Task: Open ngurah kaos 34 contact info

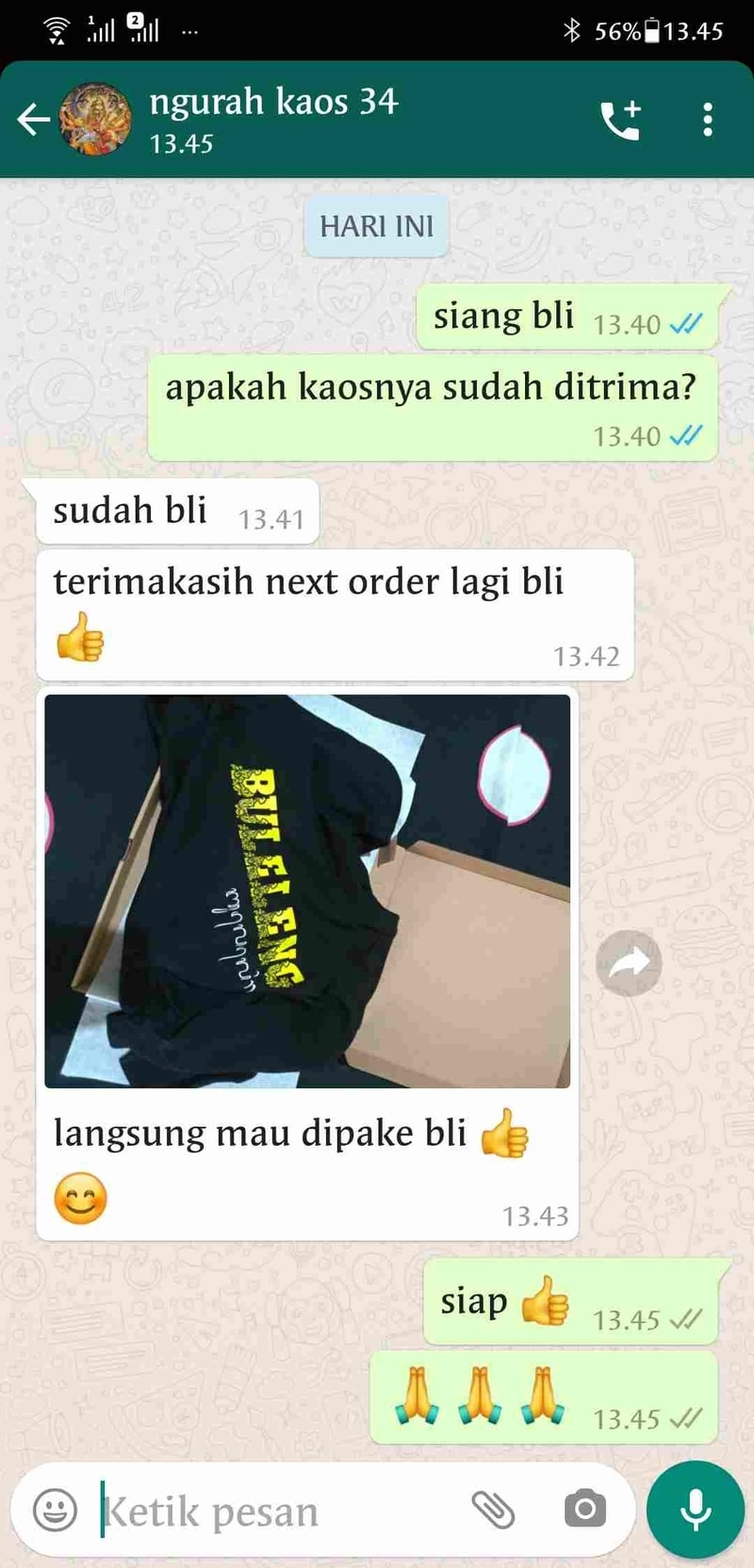Action: 273,118
